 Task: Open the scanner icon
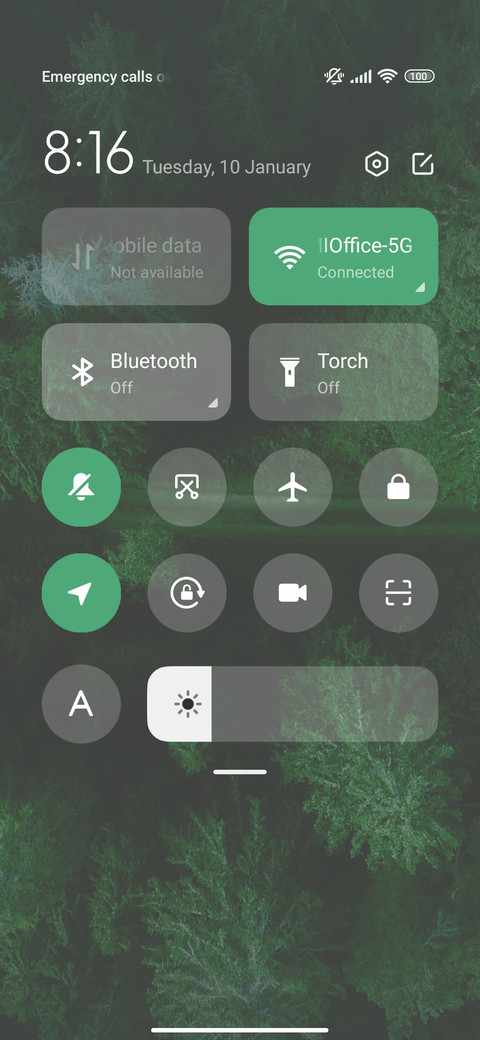pyautogui.click(x=398, y=593)
